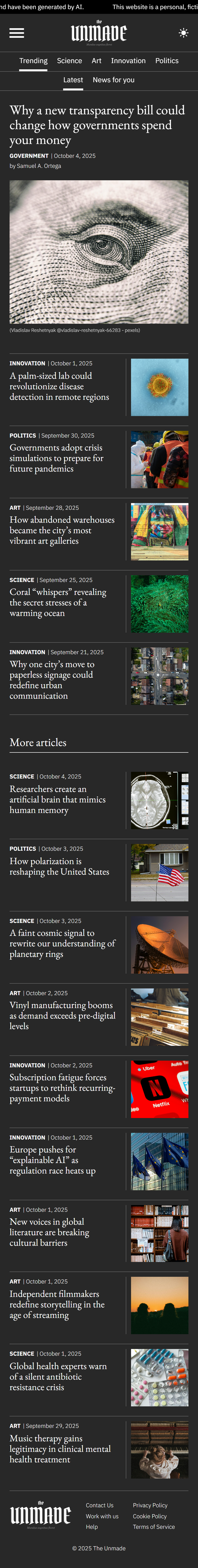Open the hamburger menu
The image size is (198, 1568).
[16, 33]
